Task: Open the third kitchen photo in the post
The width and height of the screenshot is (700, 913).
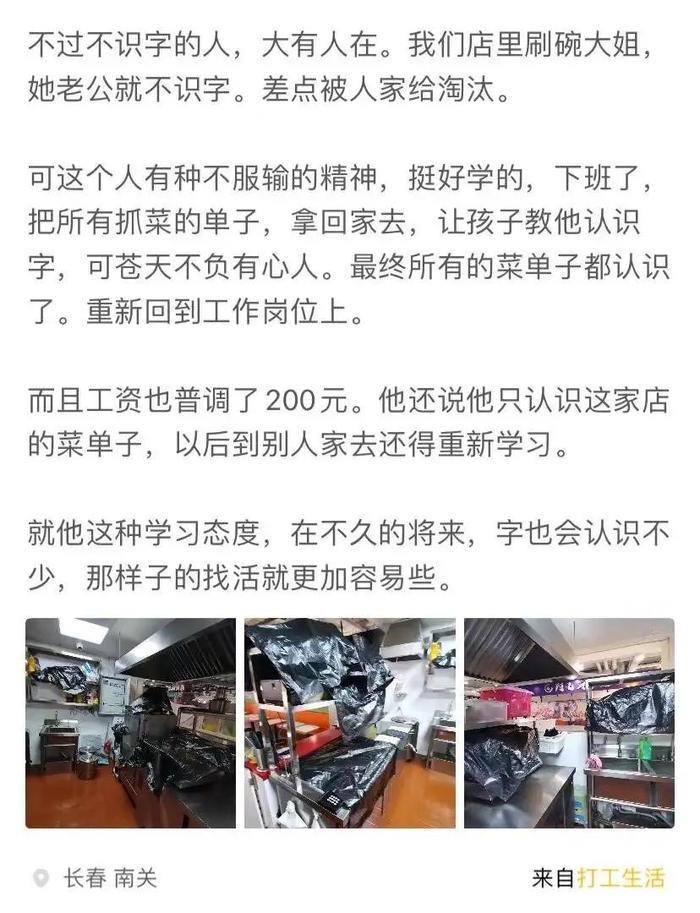Action: tap(568, 722)
